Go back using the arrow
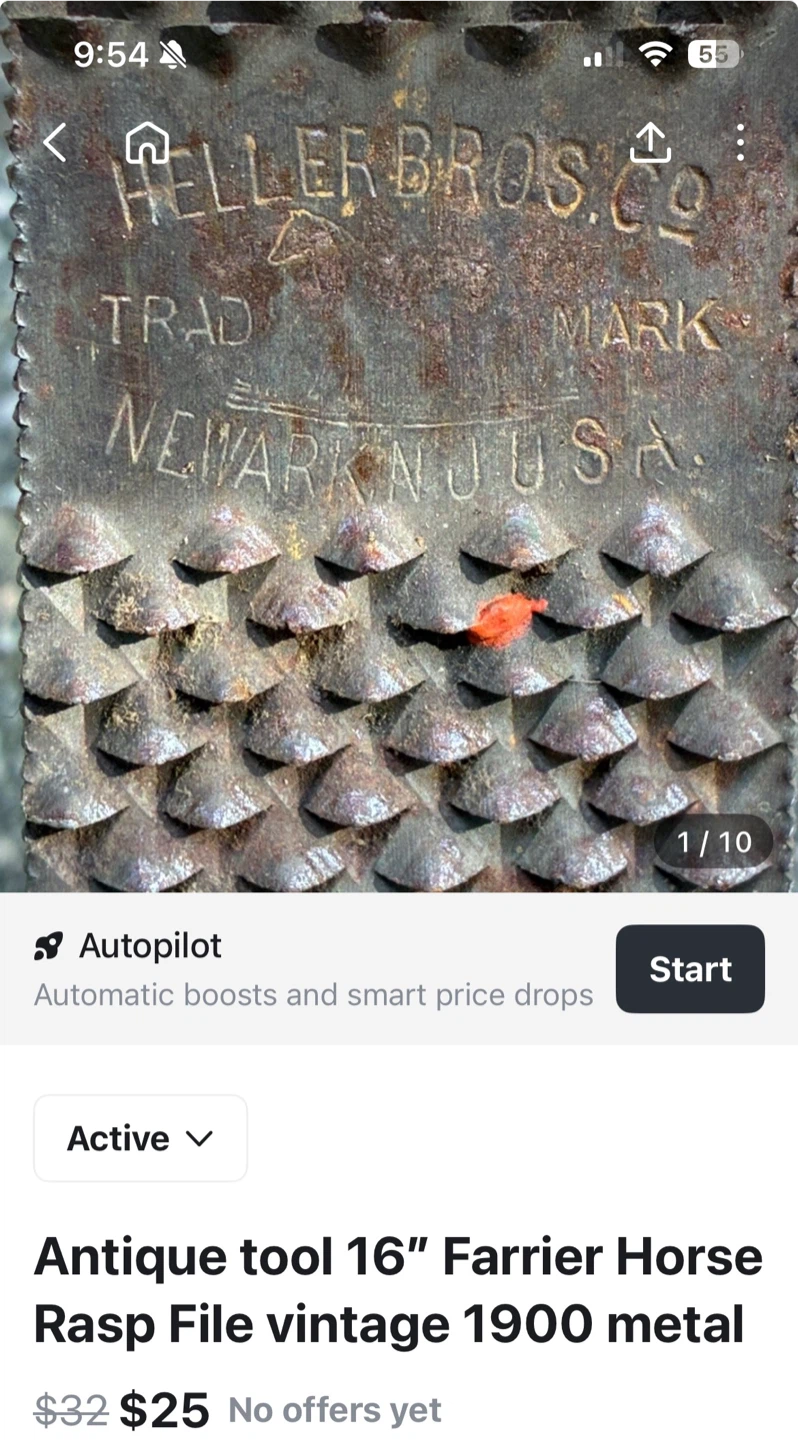The image size is (798, 1440). (55, 143)
